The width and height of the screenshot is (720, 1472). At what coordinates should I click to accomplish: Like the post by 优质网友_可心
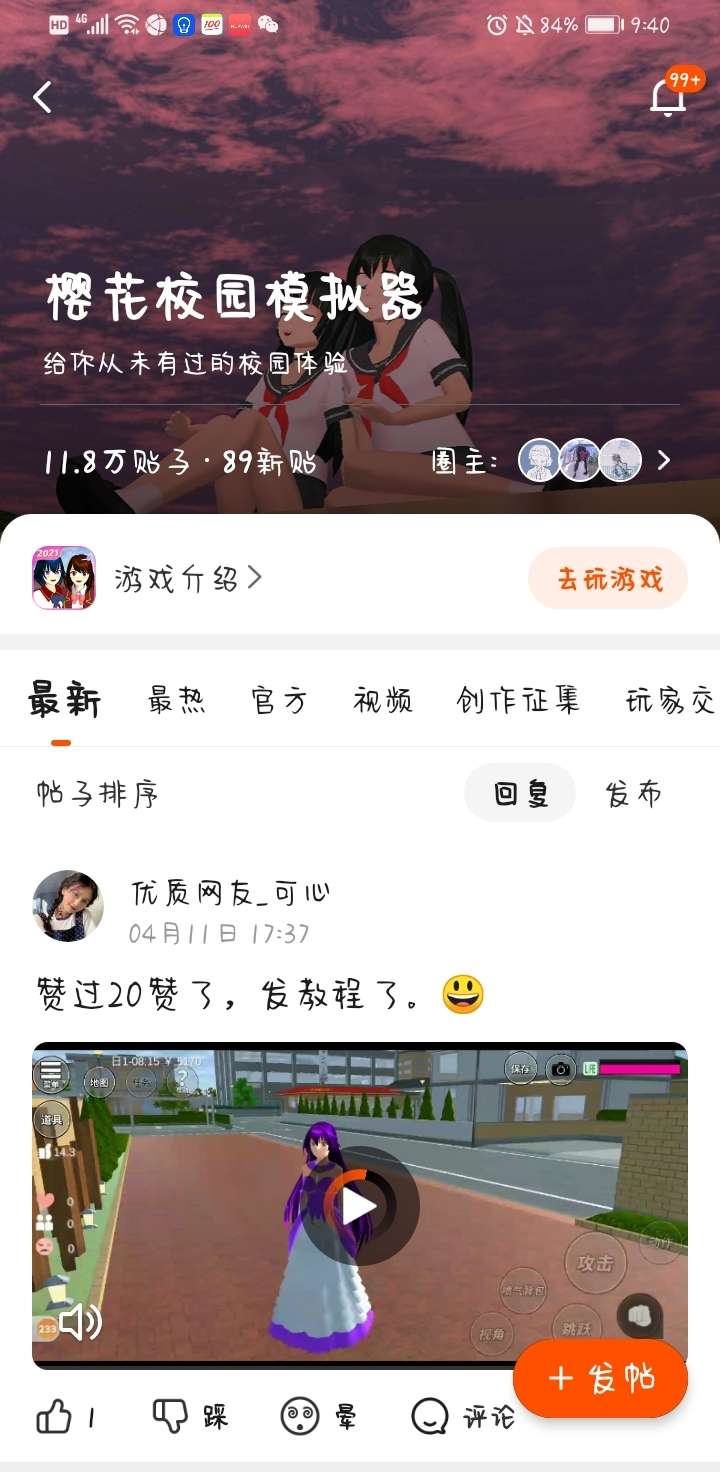[66, 1416]
